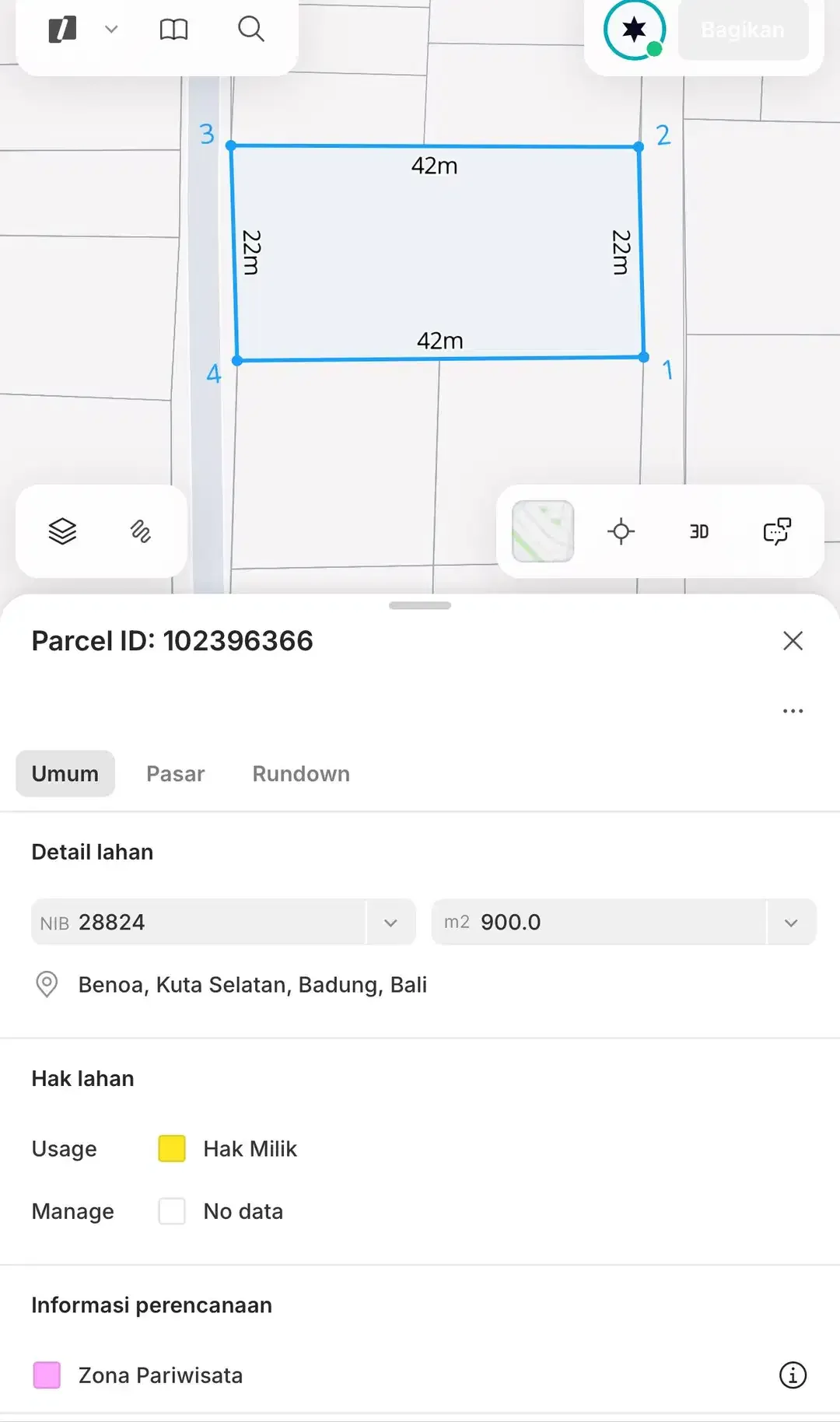Center map on my location
This screenshot has height=1422, width=840.
pyautogui.click(x=621, y=531)
